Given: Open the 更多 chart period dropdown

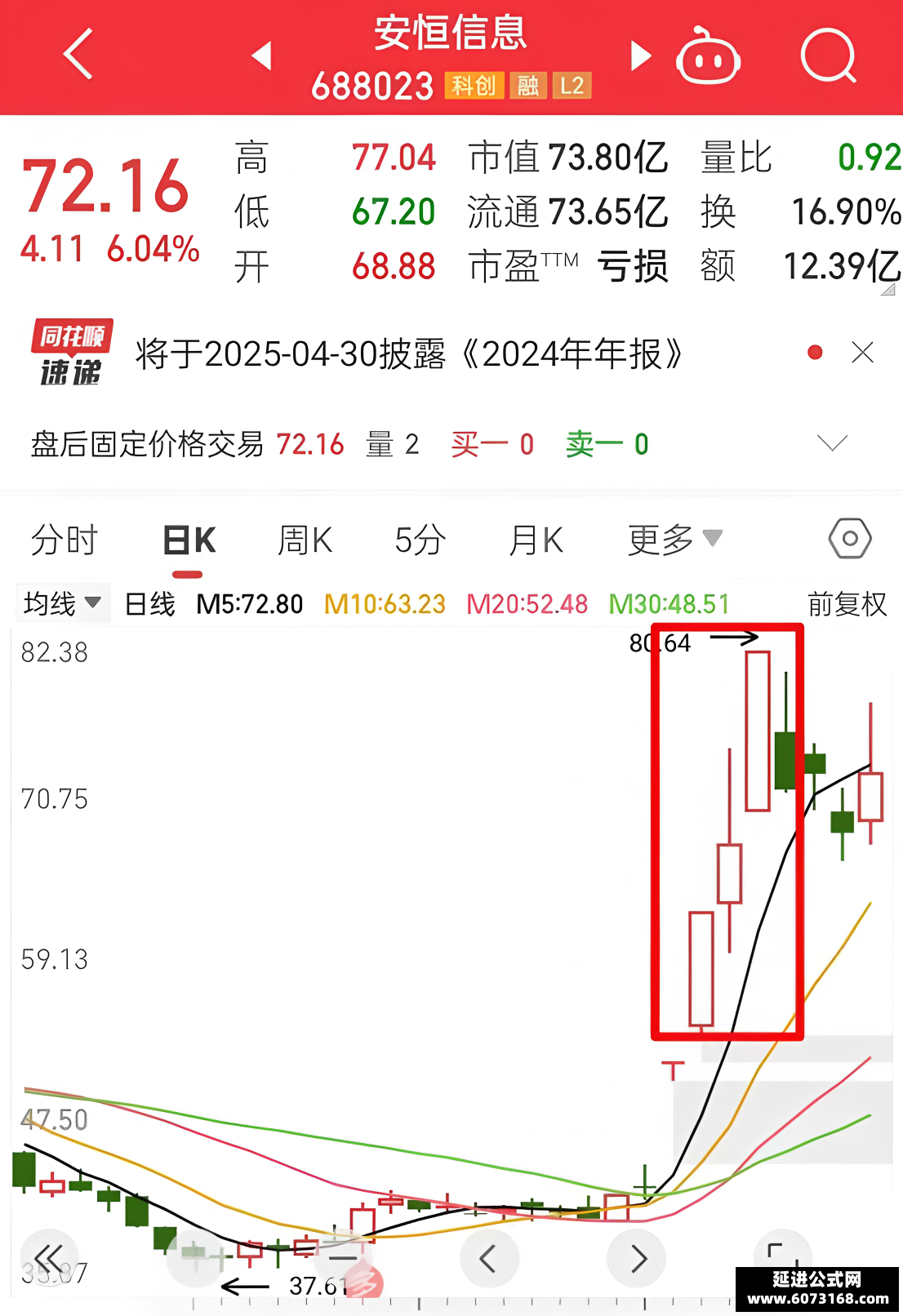Looking at the screenshot, I should [675, 540].
